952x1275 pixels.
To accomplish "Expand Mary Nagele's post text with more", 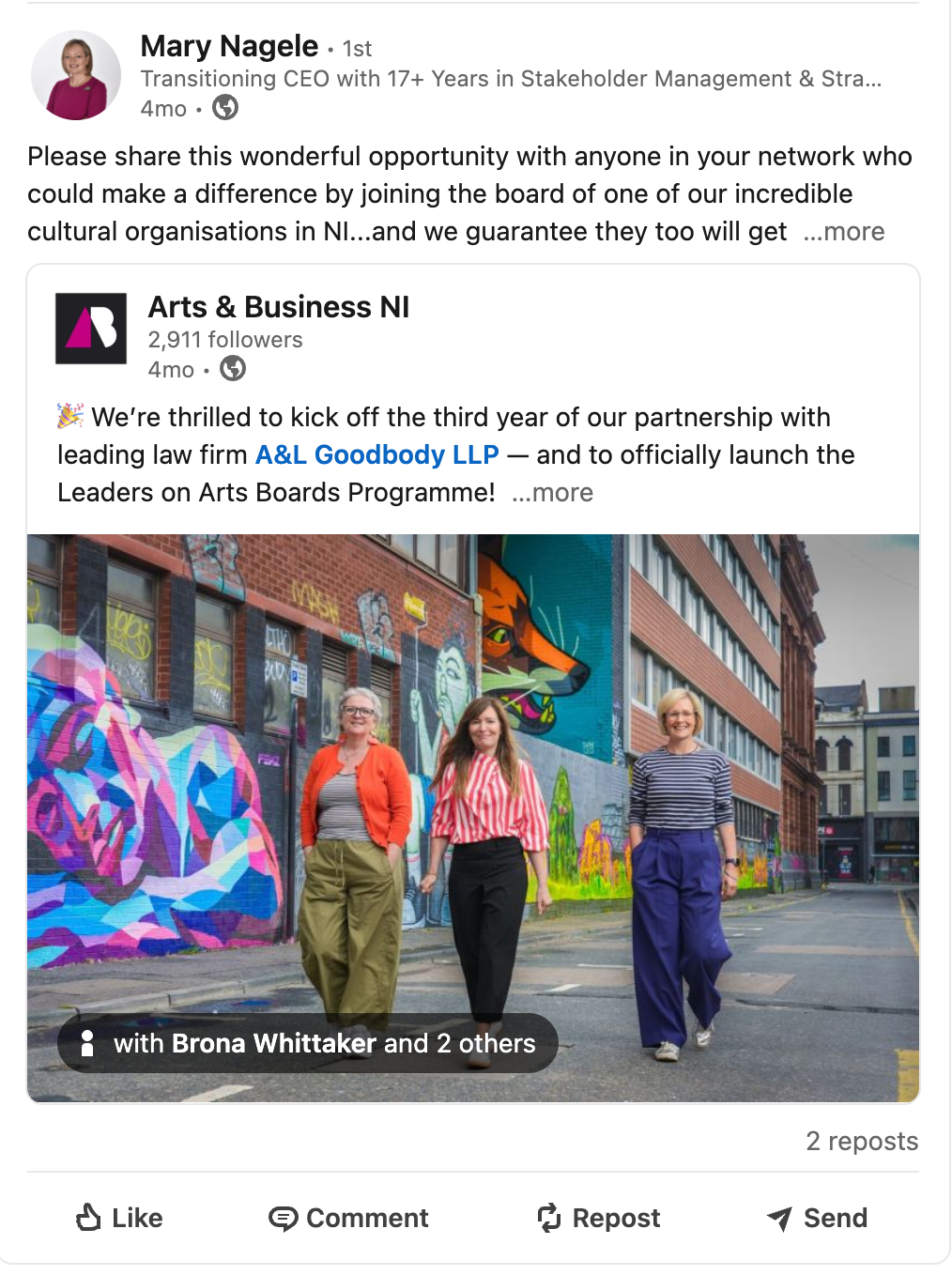I will [843, 232].
